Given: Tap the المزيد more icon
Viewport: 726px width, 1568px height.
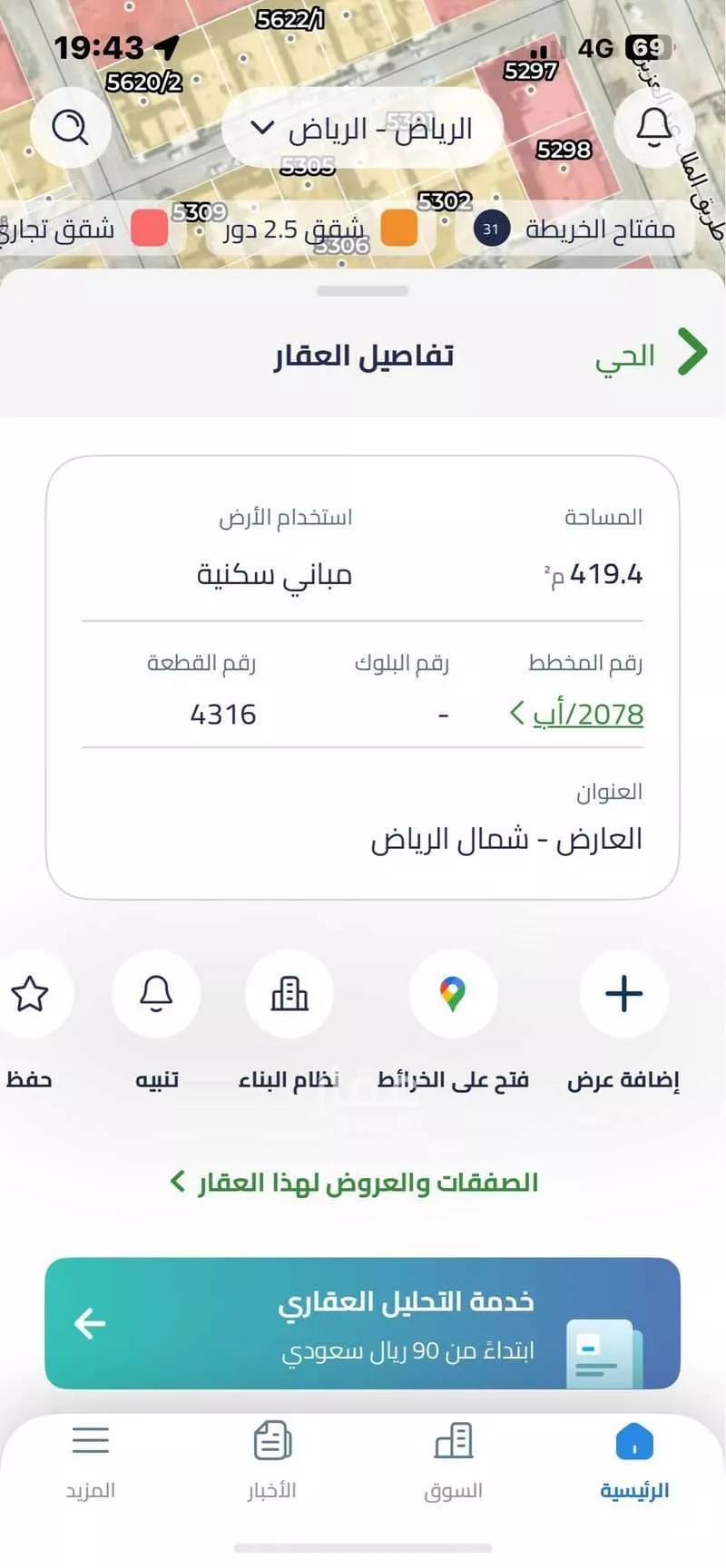Looking at the screenshot, I should coord(89,1441).
